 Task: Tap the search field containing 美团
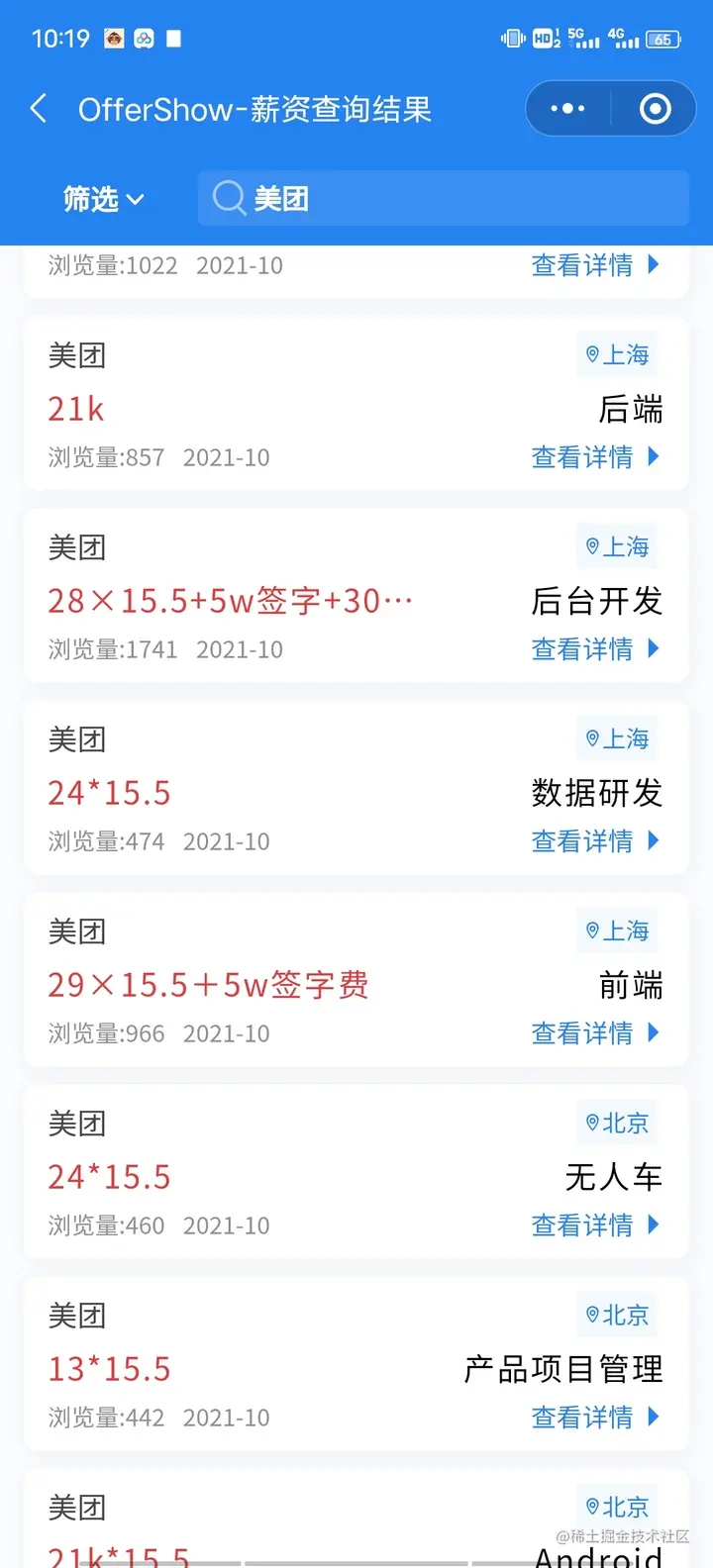point(443,198)
